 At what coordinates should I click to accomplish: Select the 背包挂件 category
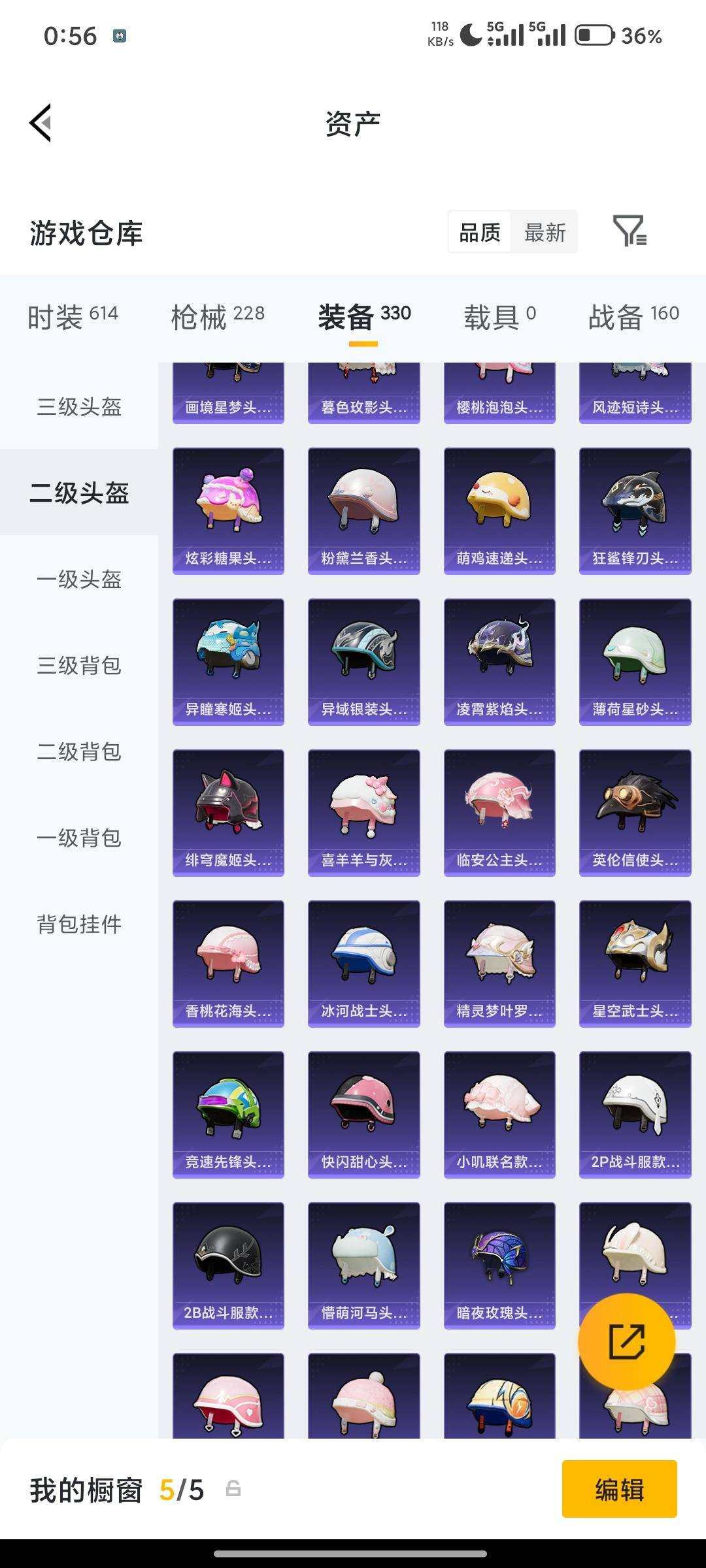pos(78,924)
